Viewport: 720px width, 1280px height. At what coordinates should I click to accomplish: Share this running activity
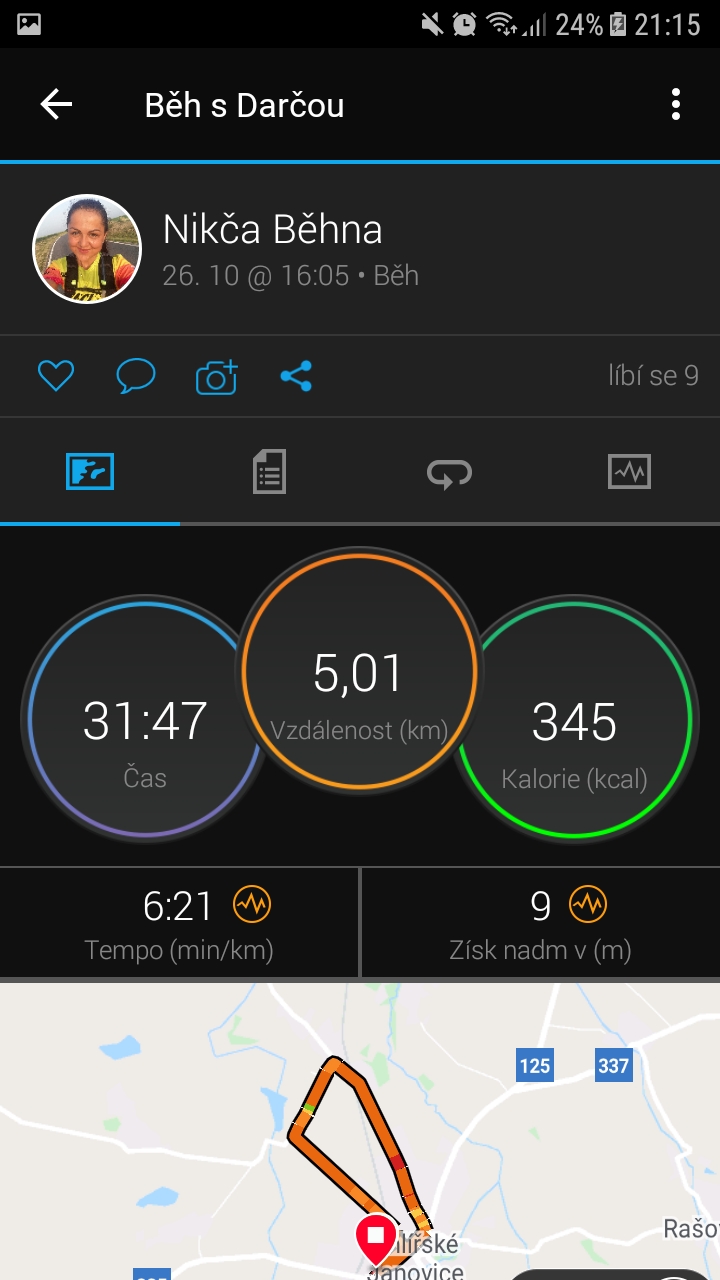point(296,376)
